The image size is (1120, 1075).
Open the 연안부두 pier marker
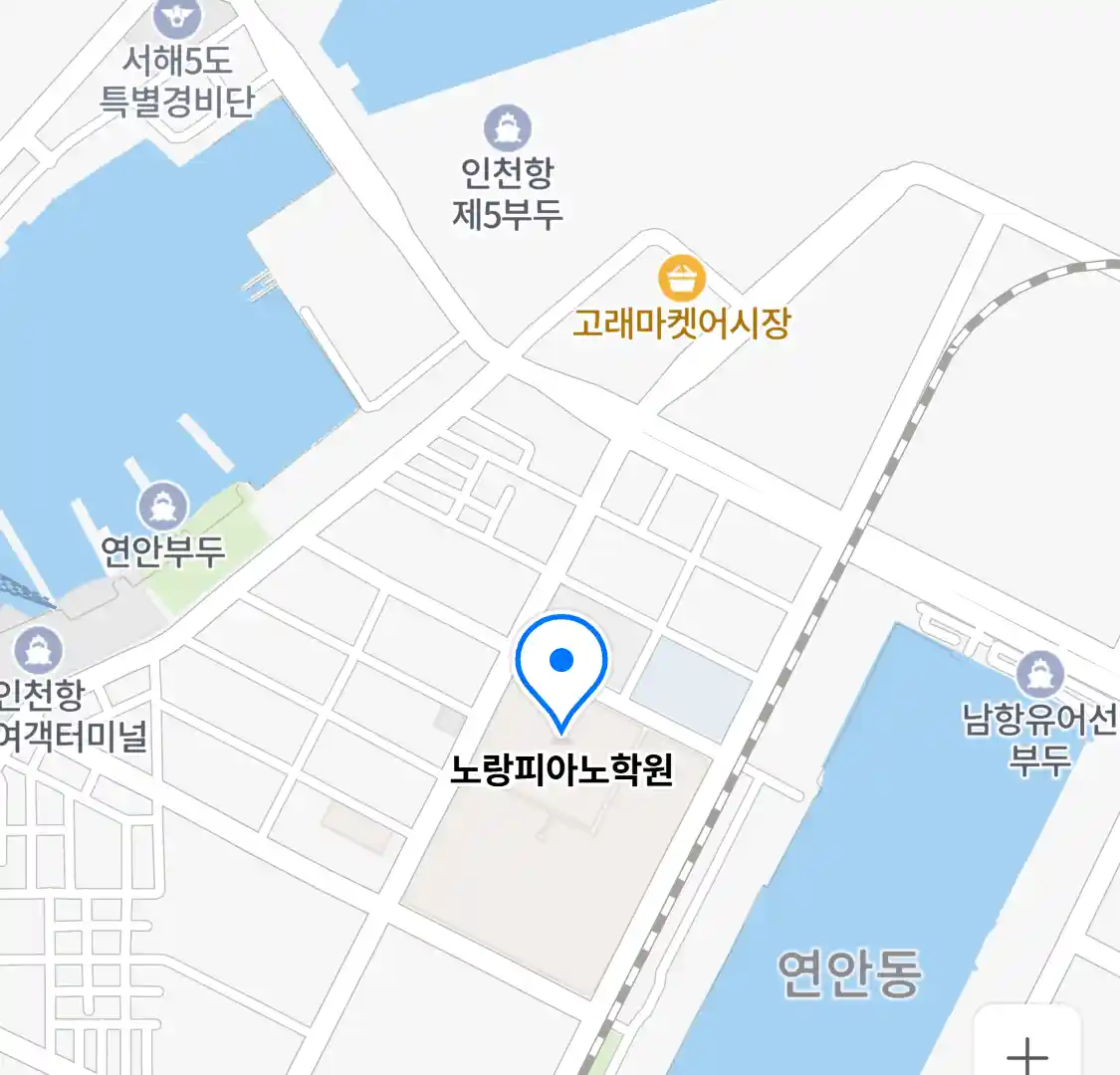click(162, 507)
